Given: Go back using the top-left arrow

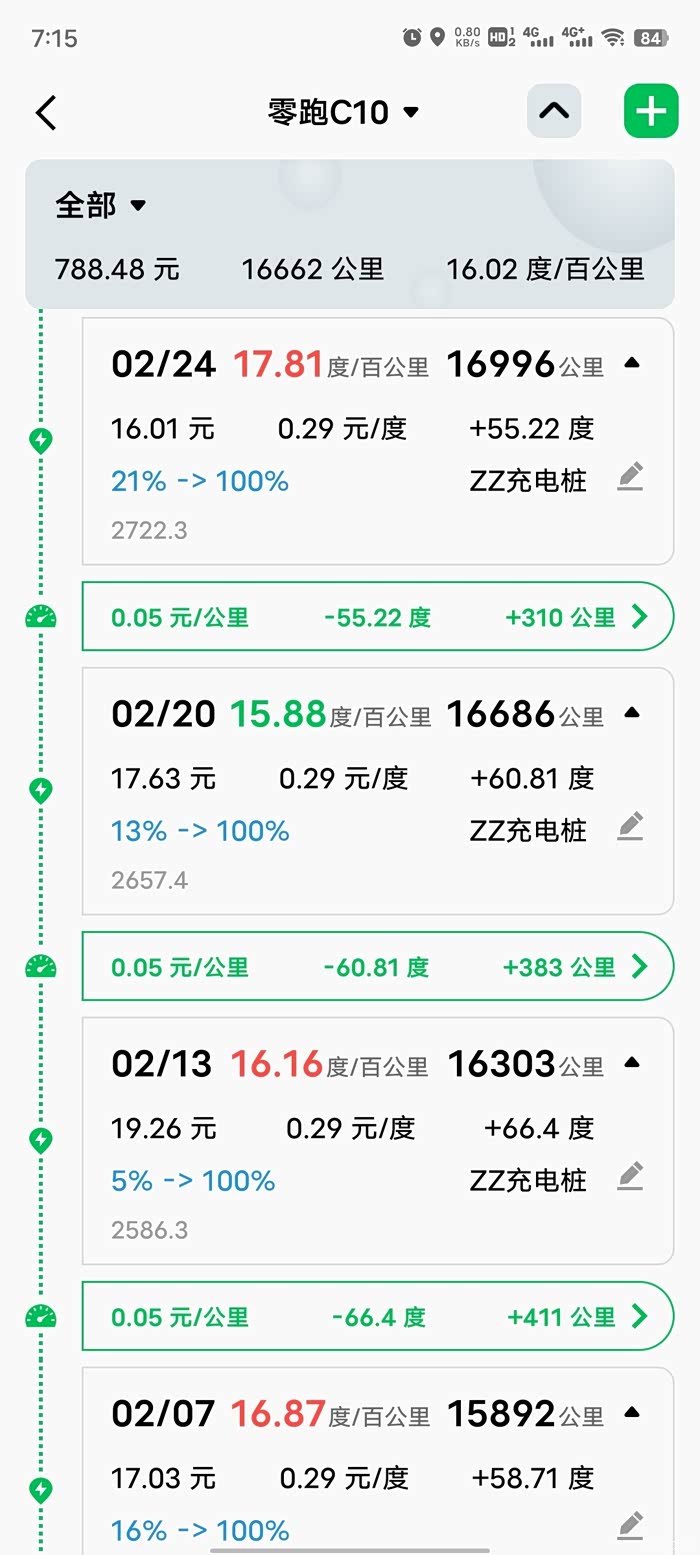Looking at the screenshot, I should (x=46, y=112).
